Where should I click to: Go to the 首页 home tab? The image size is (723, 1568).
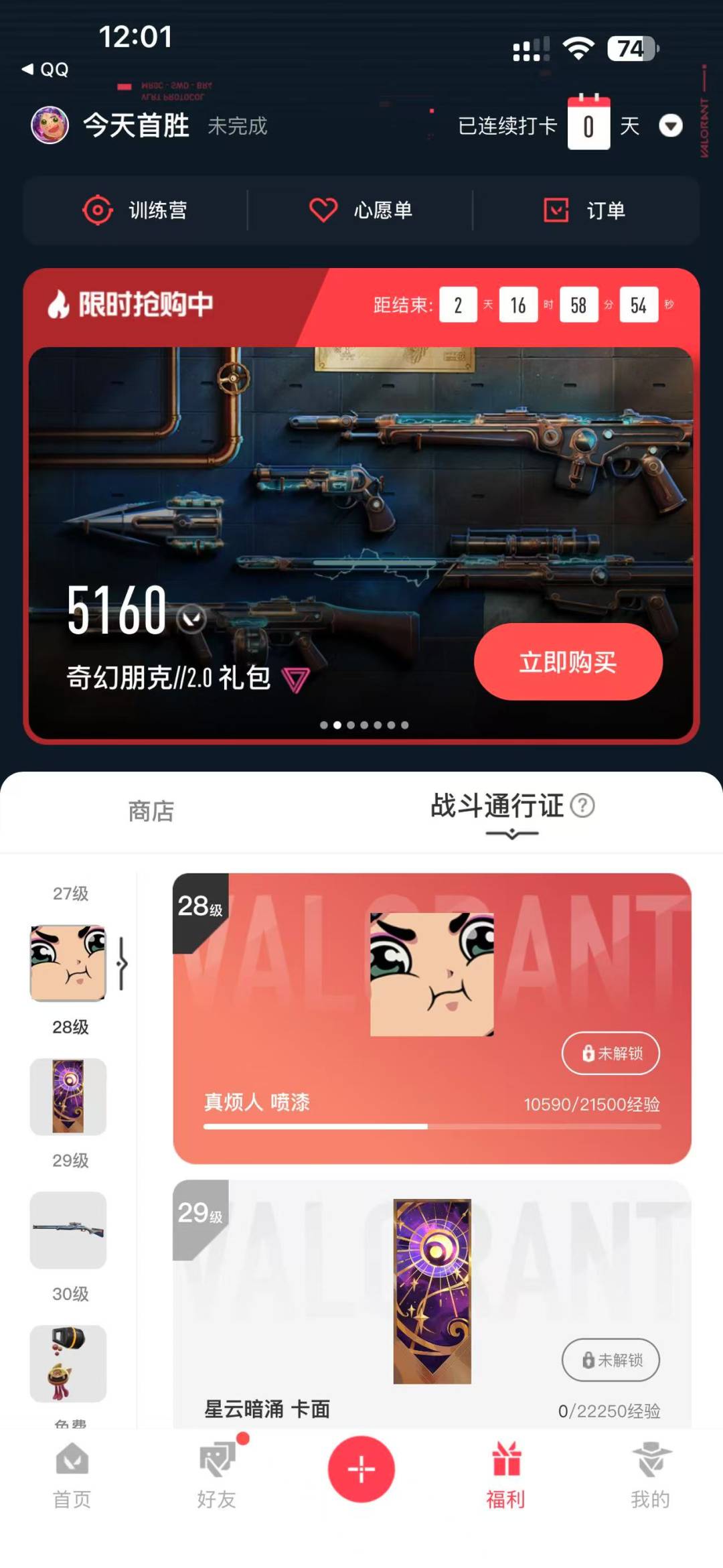click(x=72, y=1476)
